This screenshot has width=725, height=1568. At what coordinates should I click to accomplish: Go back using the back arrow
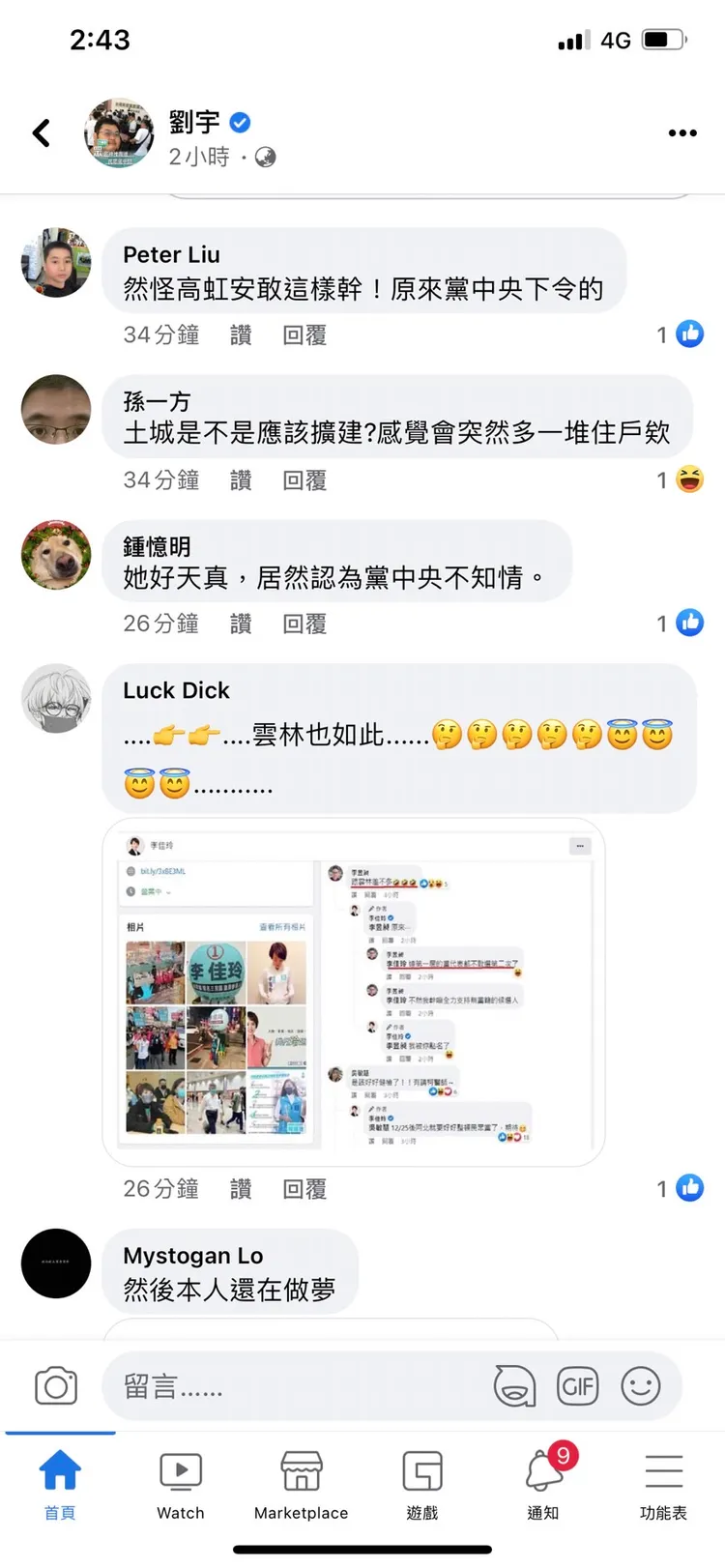click(x=41, y=133)
